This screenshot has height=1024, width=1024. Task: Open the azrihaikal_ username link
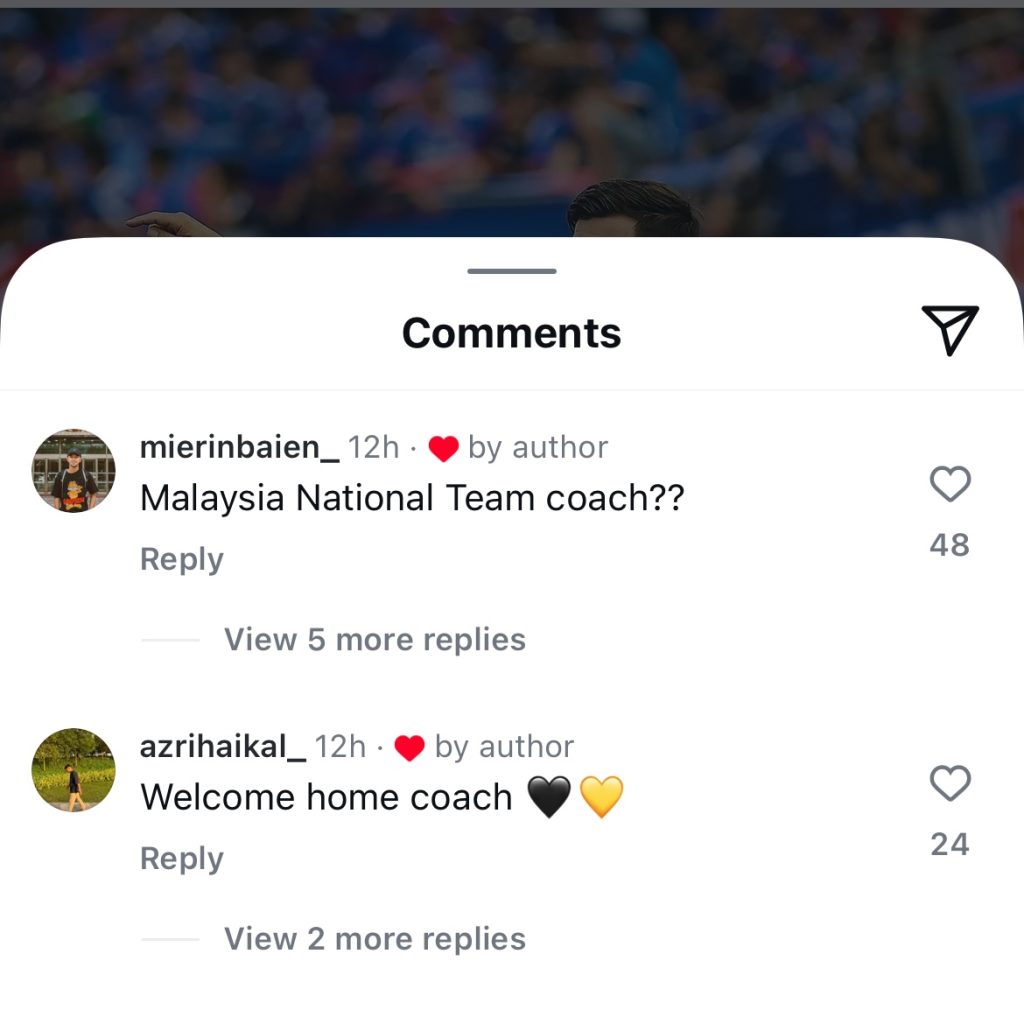click(x=223, y=746)
